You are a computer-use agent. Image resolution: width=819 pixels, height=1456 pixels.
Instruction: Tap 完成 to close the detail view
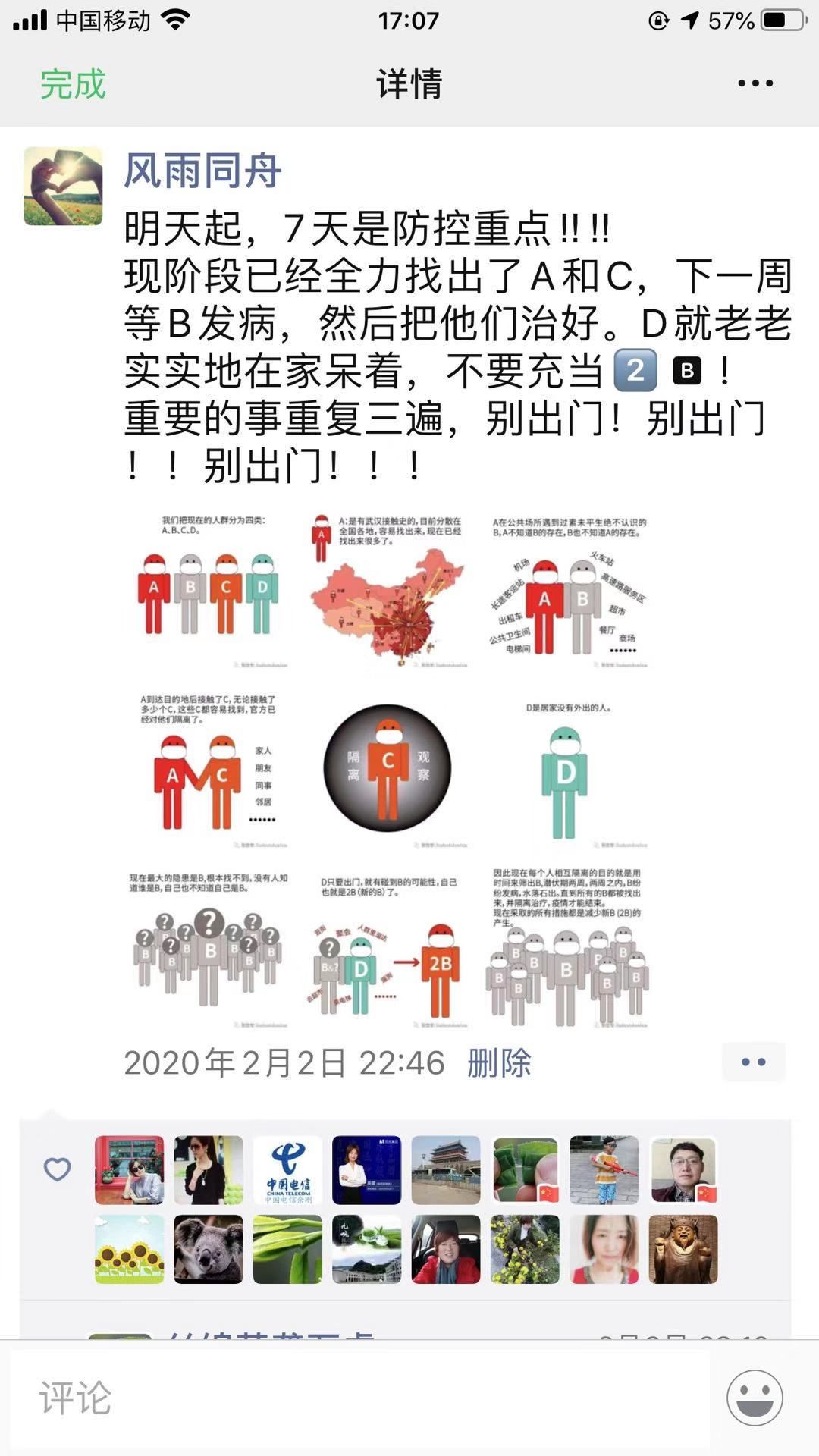point(73,83)
